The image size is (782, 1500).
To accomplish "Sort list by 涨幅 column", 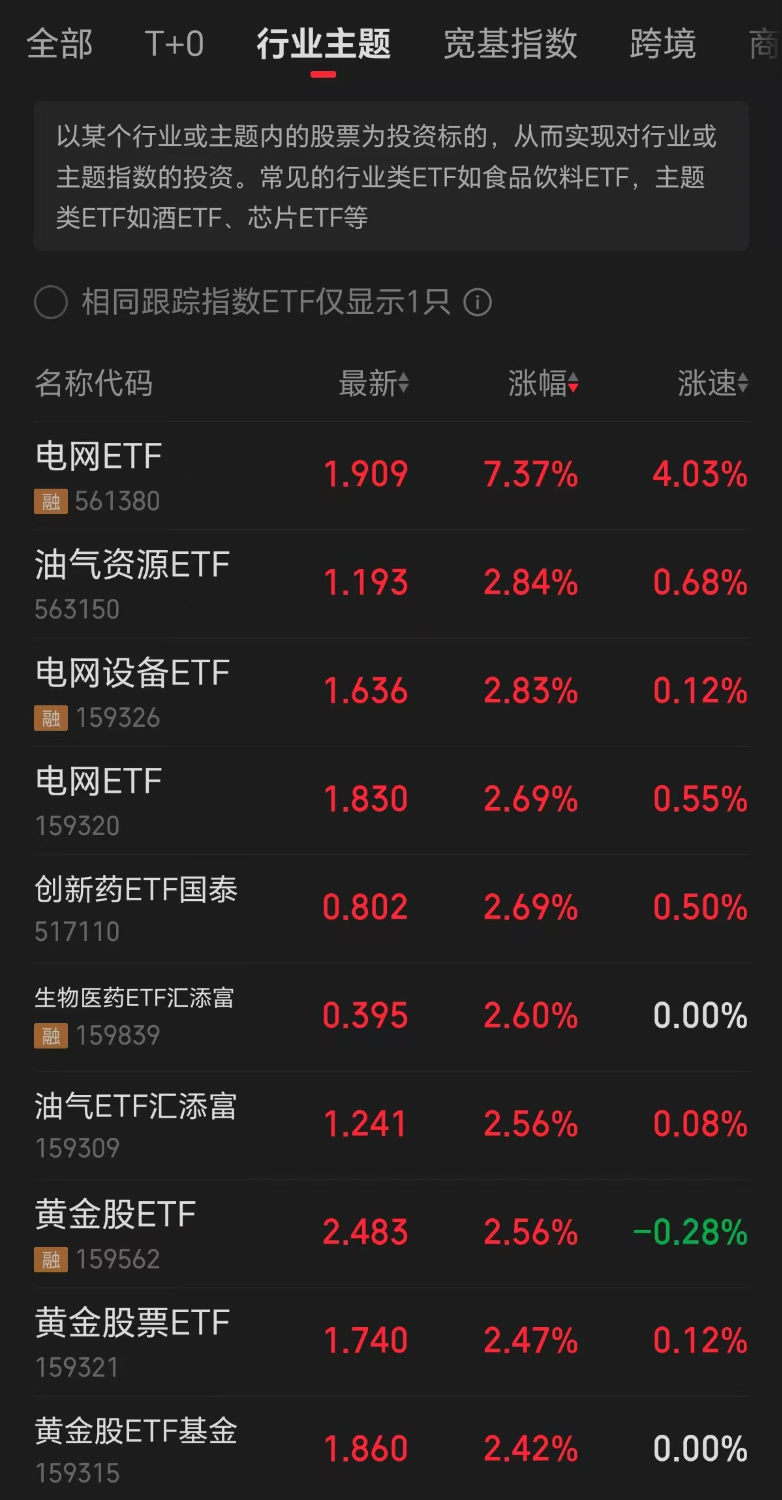I will coord(543,383).
